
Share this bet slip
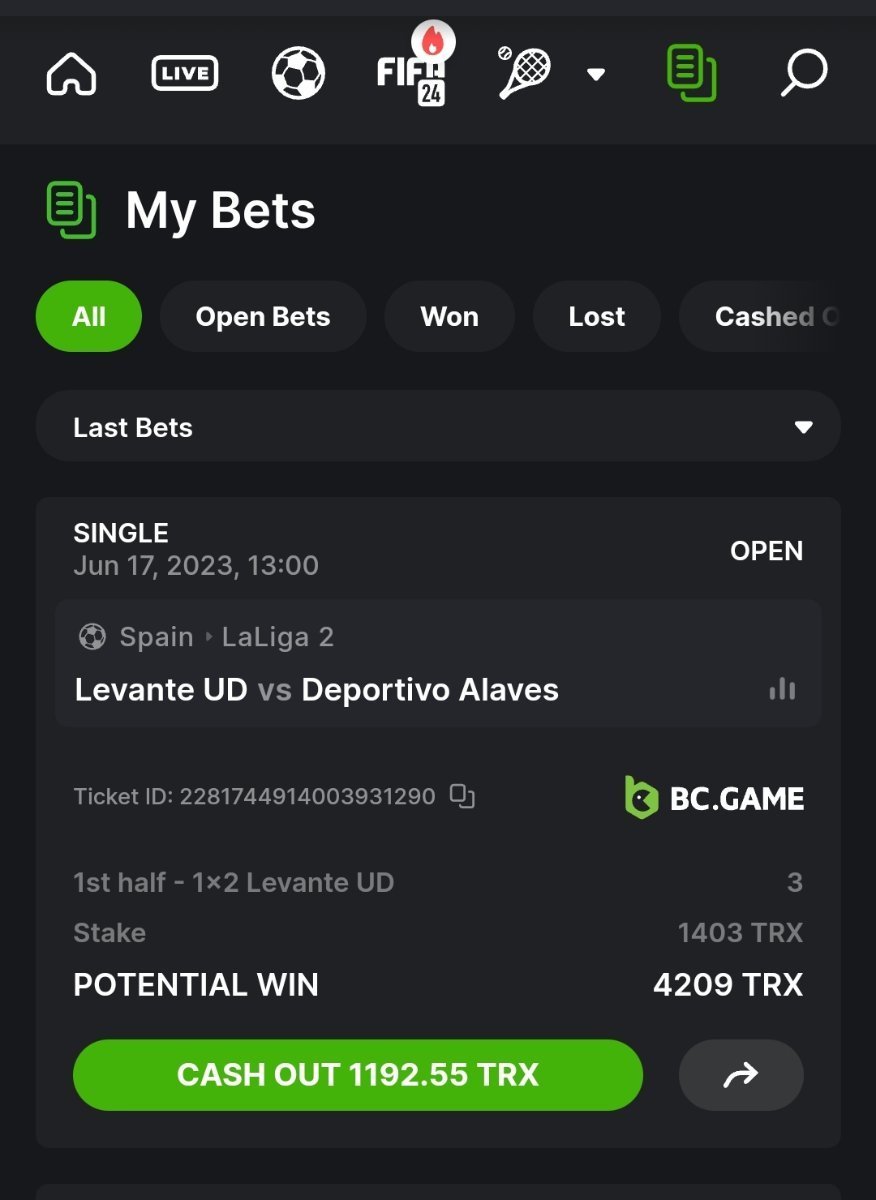pyautogui.click(x=741, y=1075)
